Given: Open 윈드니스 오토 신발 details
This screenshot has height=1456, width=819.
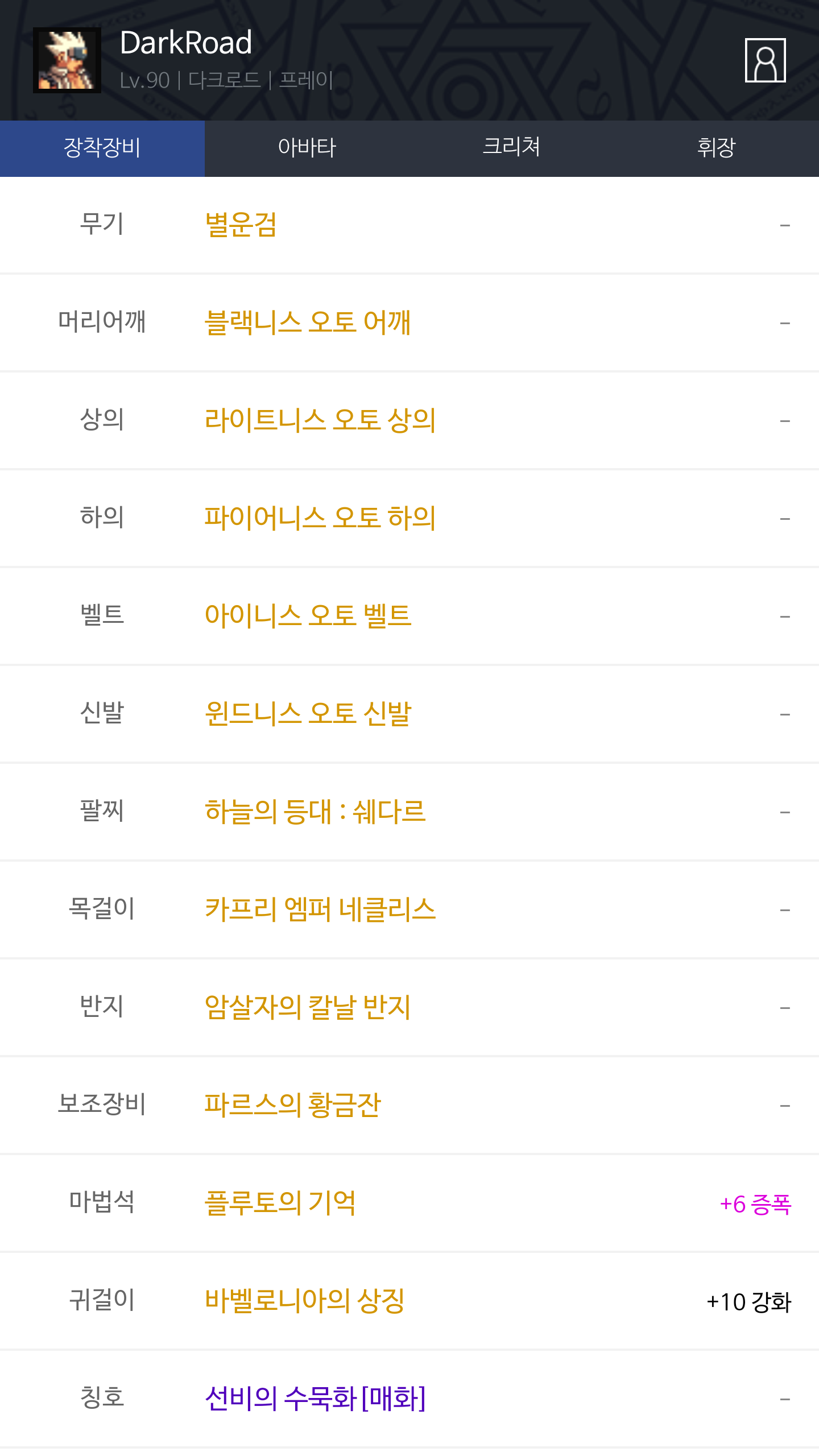Looking at the screenshot, I should 308,714.
